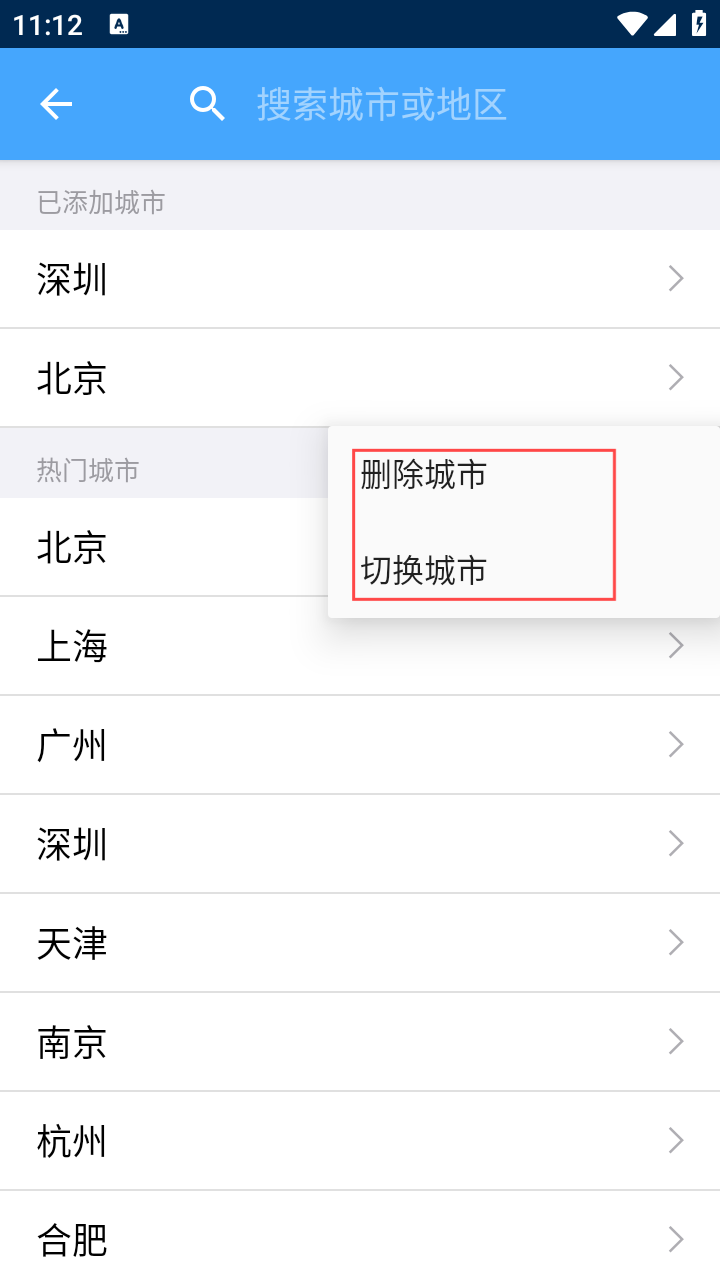720x1280 pixels.
Task: Open 北京 under added cities
Action: [x=360, y=378]
